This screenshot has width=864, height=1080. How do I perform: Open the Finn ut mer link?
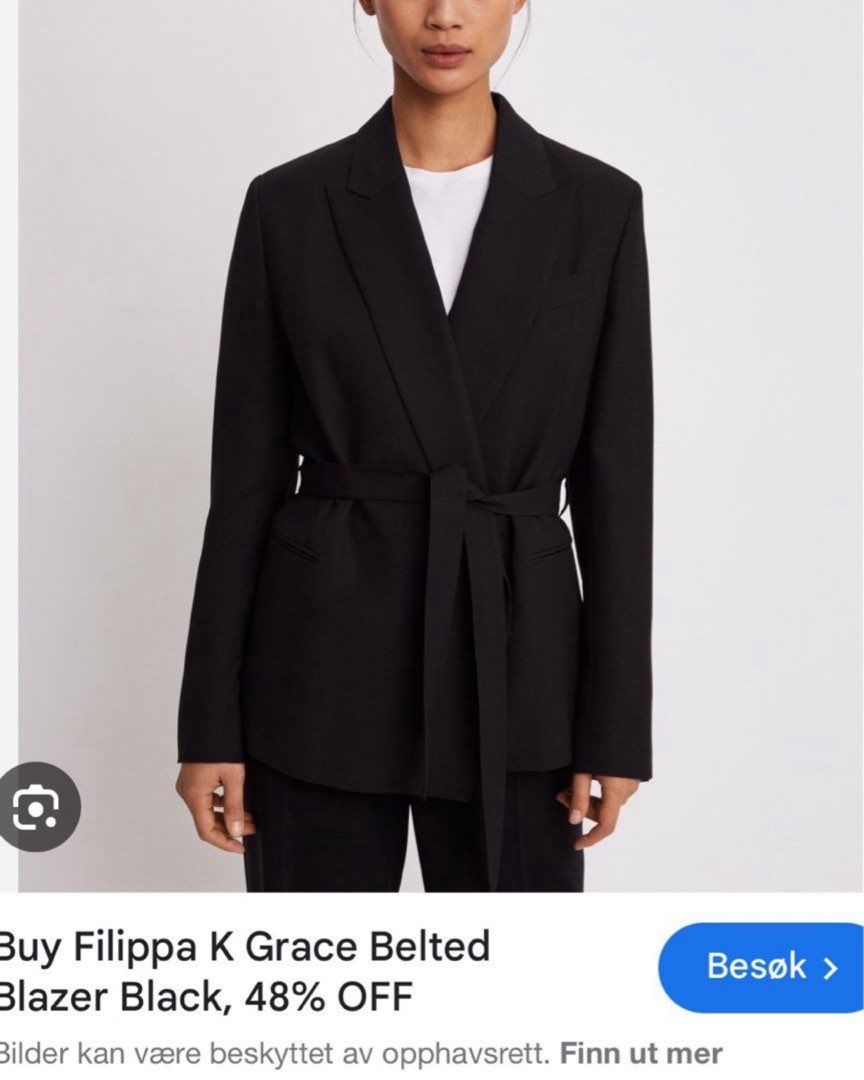tap(641, 1053)
